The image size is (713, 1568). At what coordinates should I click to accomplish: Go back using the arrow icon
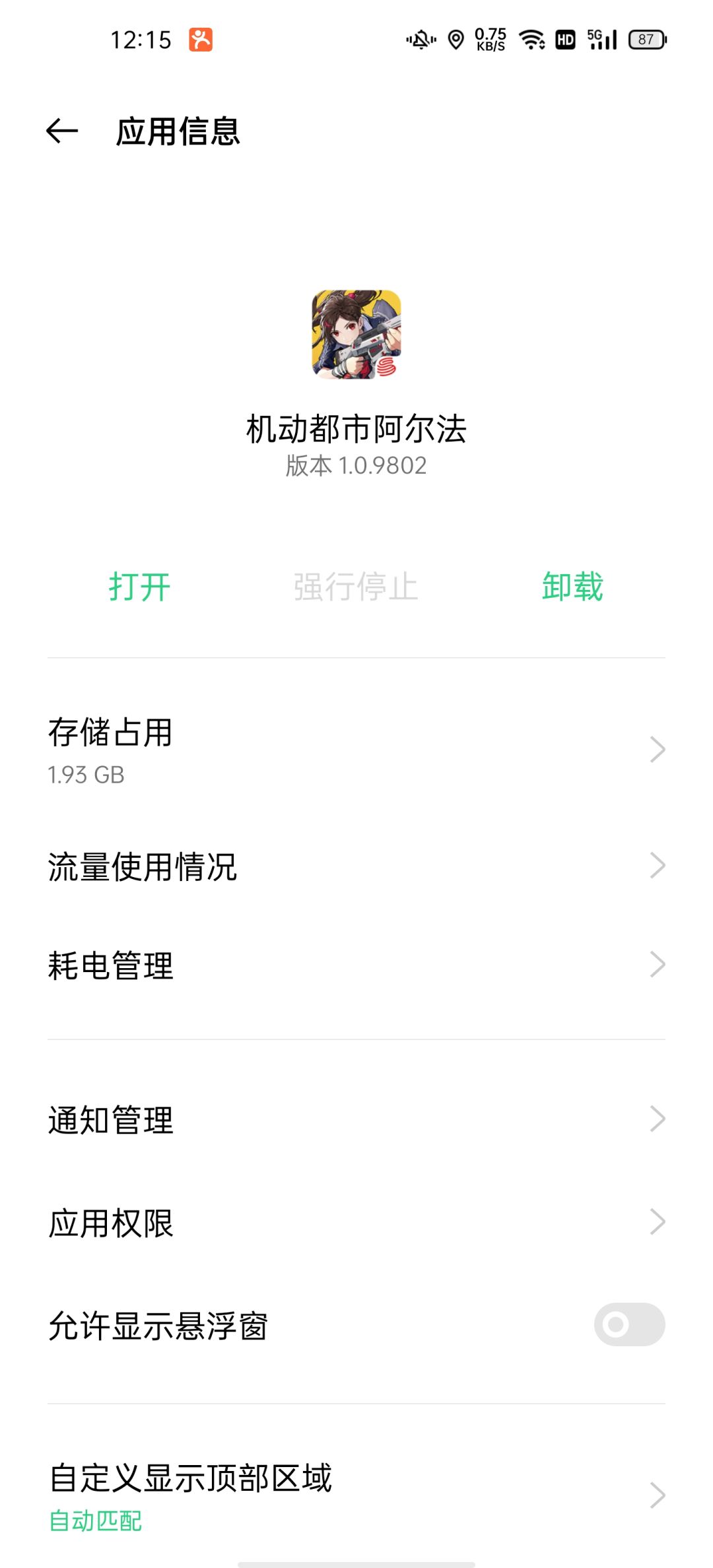(62, 131)
